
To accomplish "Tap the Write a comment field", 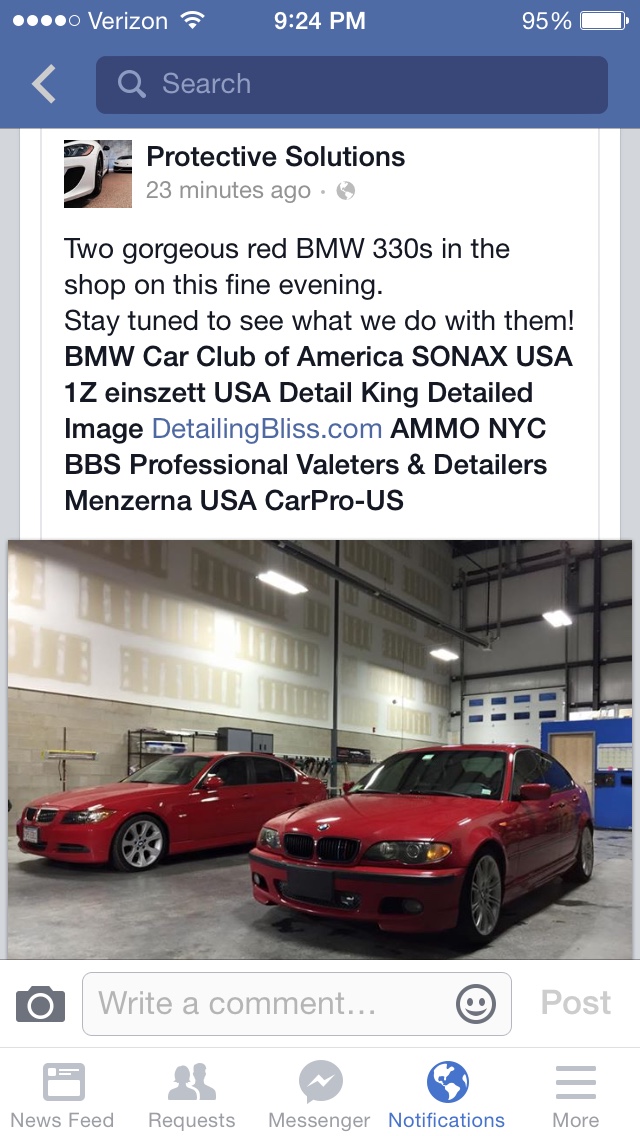I will pos(297,1004).
